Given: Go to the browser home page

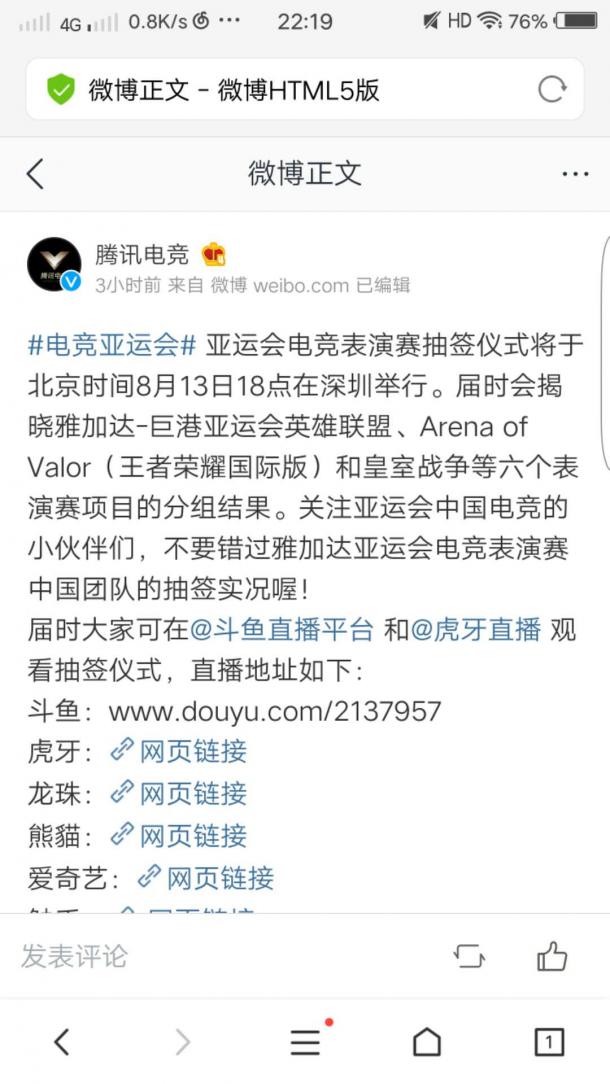Looking at the screenshot, I should pos(427,1042).
